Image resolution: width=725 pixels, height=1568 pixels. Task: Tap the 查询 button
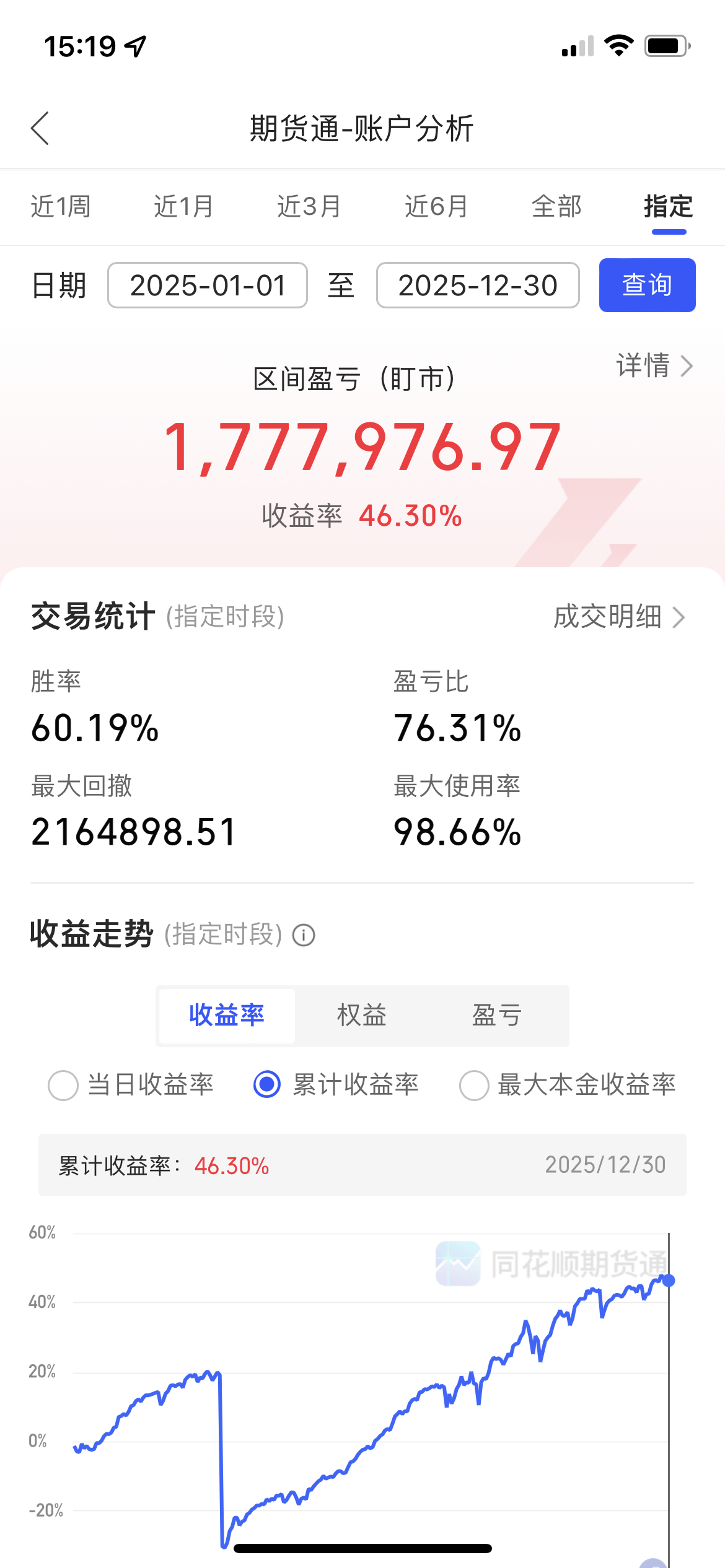point(647,285)
